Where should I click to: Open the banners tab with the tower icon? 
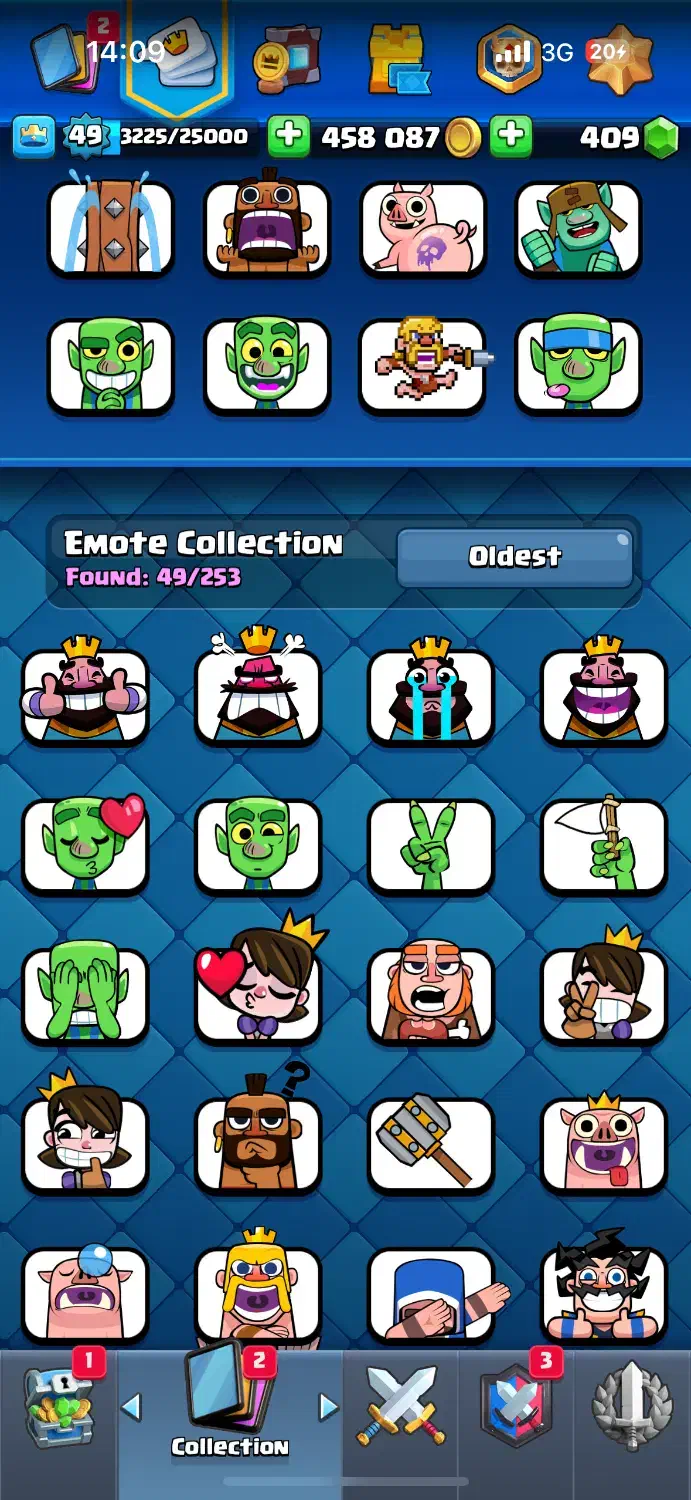click(398, 60)
